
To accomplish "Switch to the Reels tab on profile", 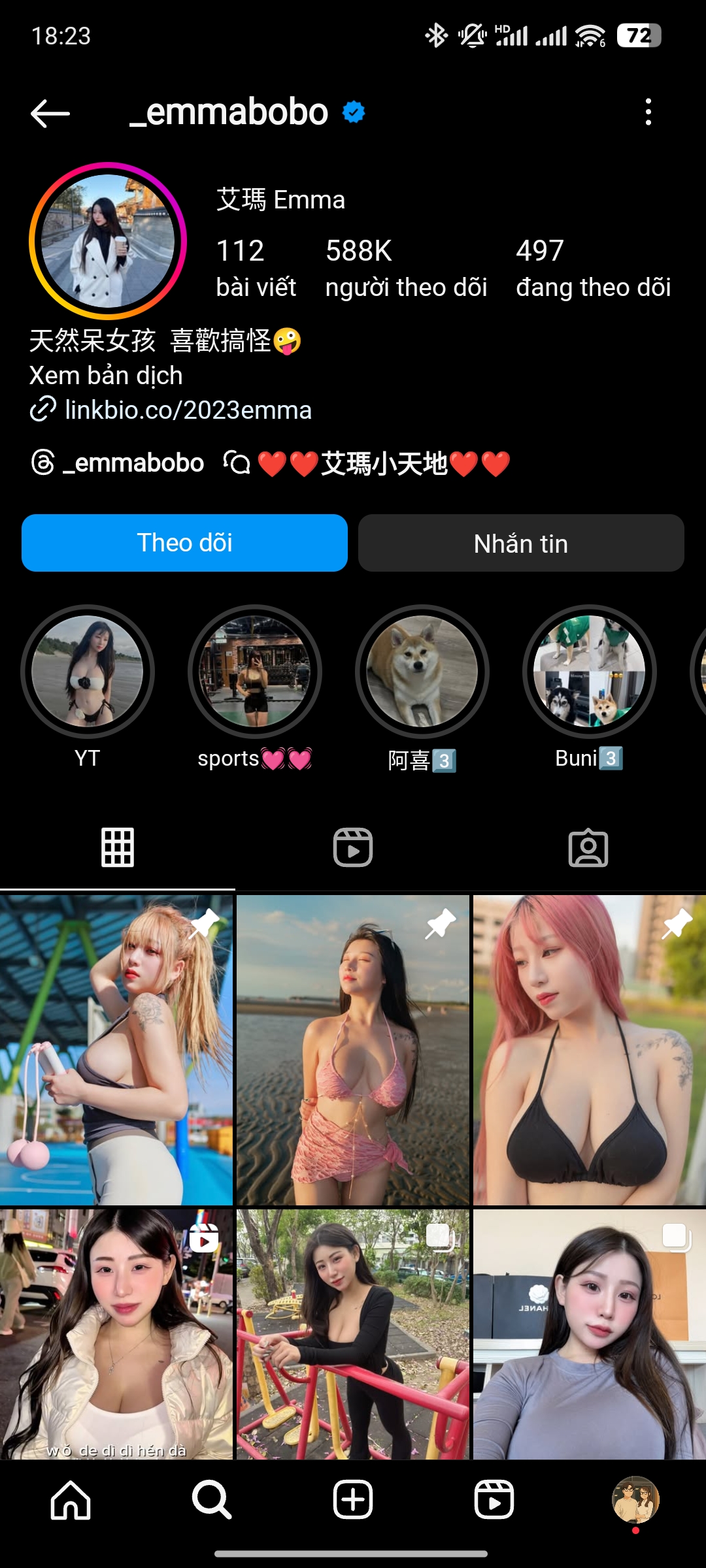I will (x=353, y=847).
